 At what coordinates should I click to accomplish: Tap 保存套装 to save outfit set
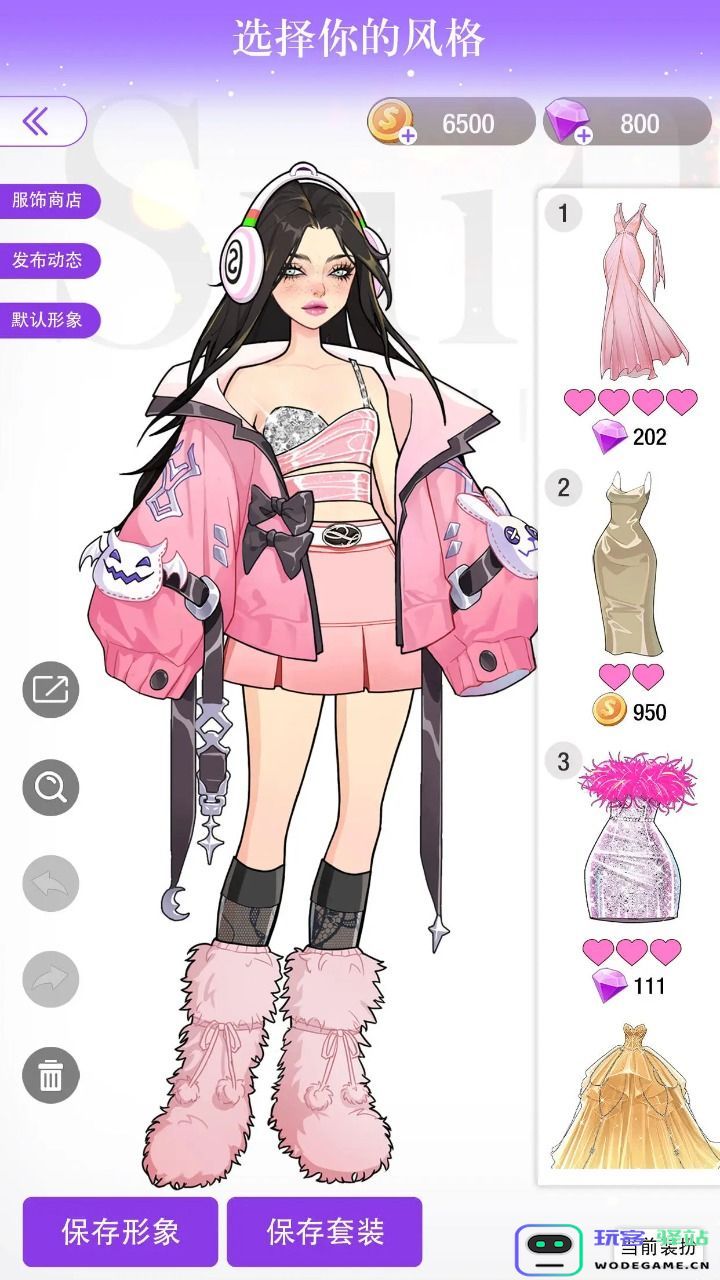[x=325, y=1231]
